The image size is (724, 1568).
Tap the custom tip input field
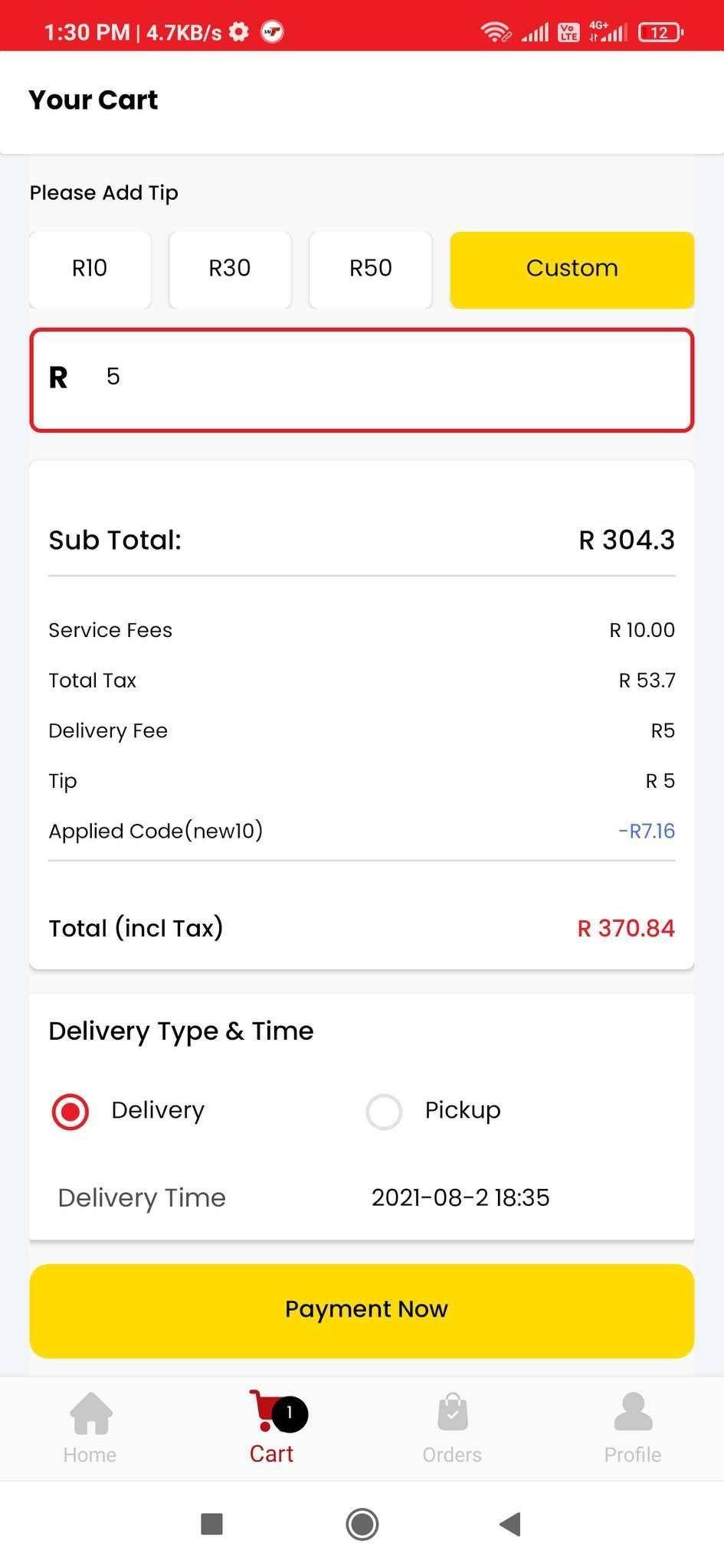click(x=362, y=379)
